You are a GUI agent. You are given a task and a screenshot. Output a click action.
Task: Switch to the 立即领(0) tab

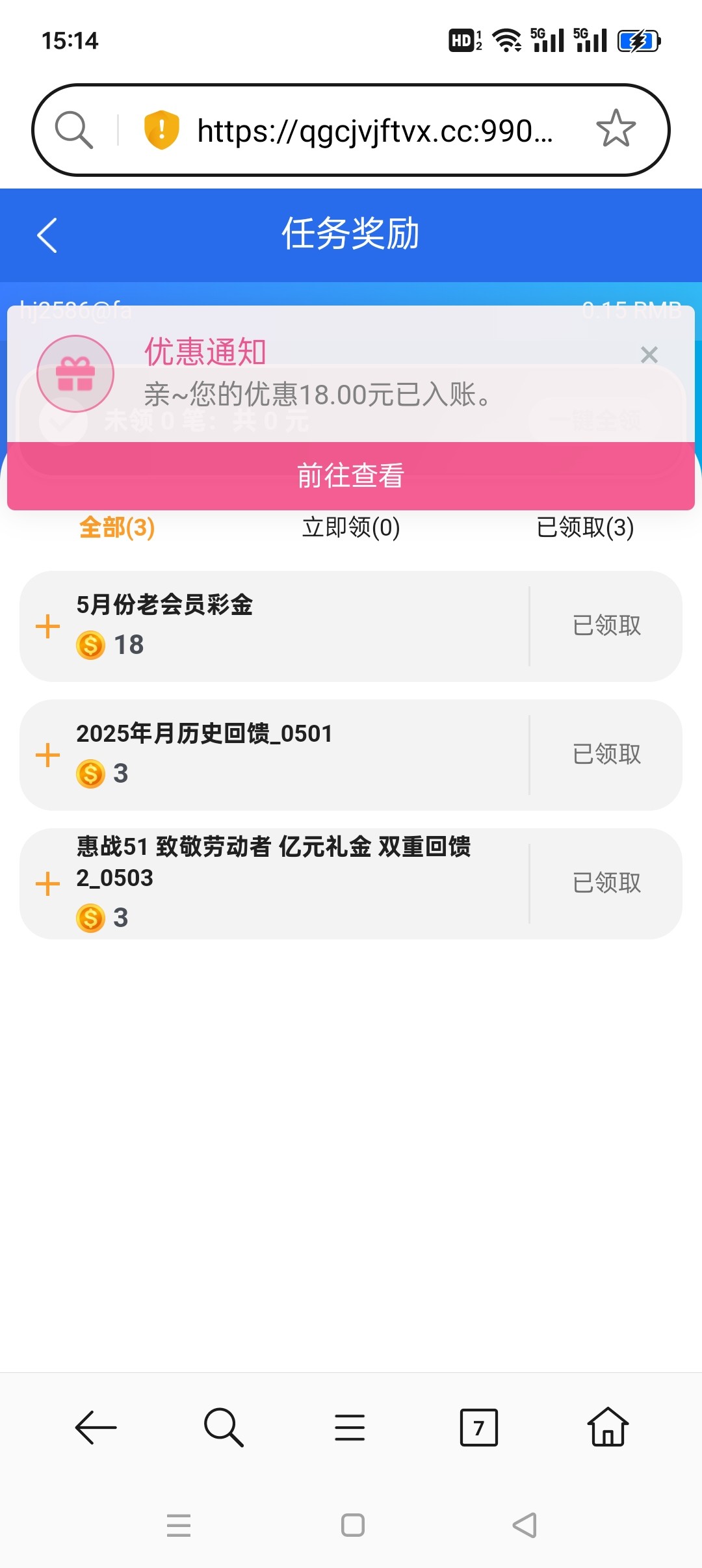(x=351, y=527)
